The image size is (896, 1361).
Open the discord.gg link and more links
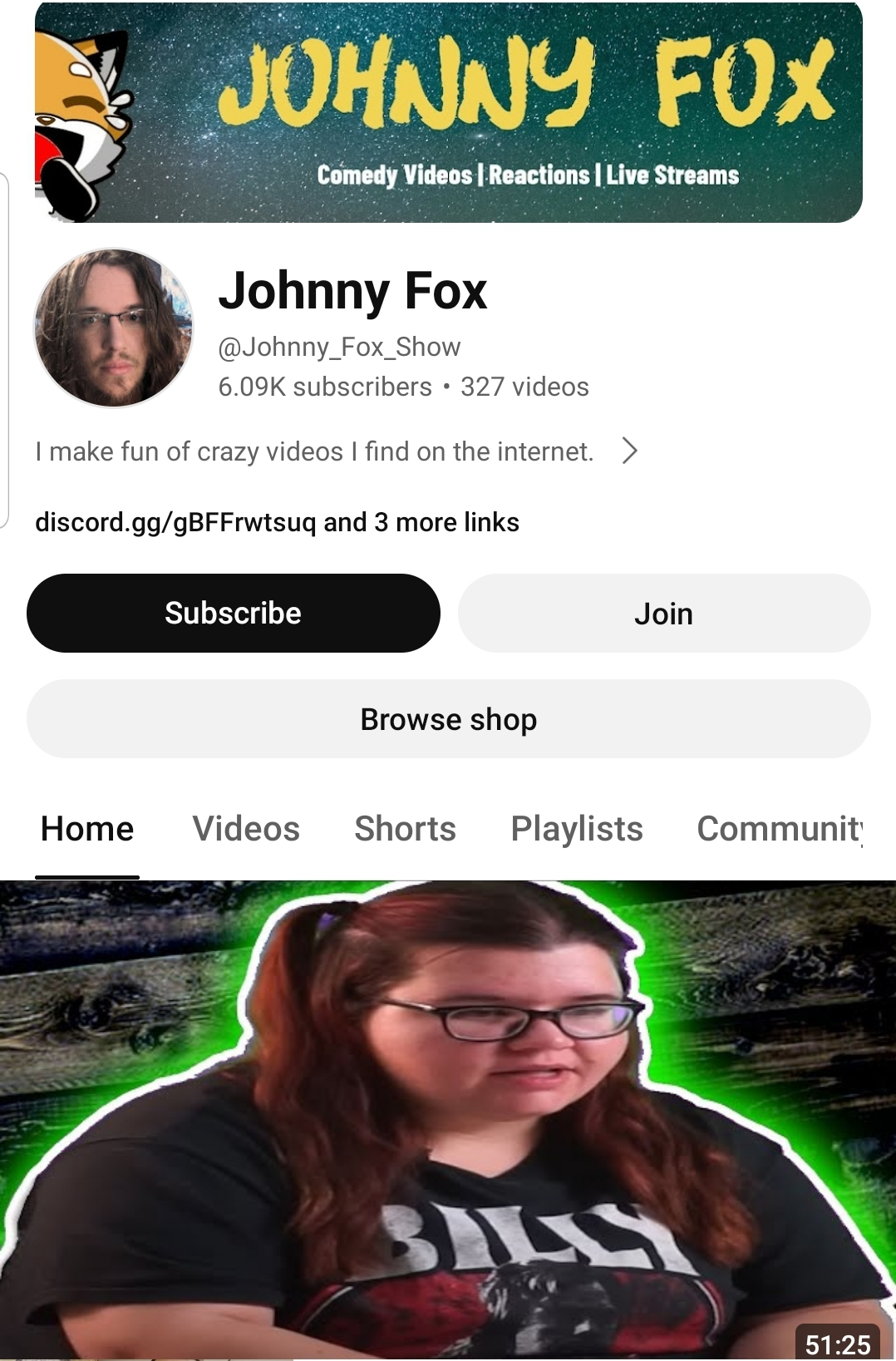(277, 522)
